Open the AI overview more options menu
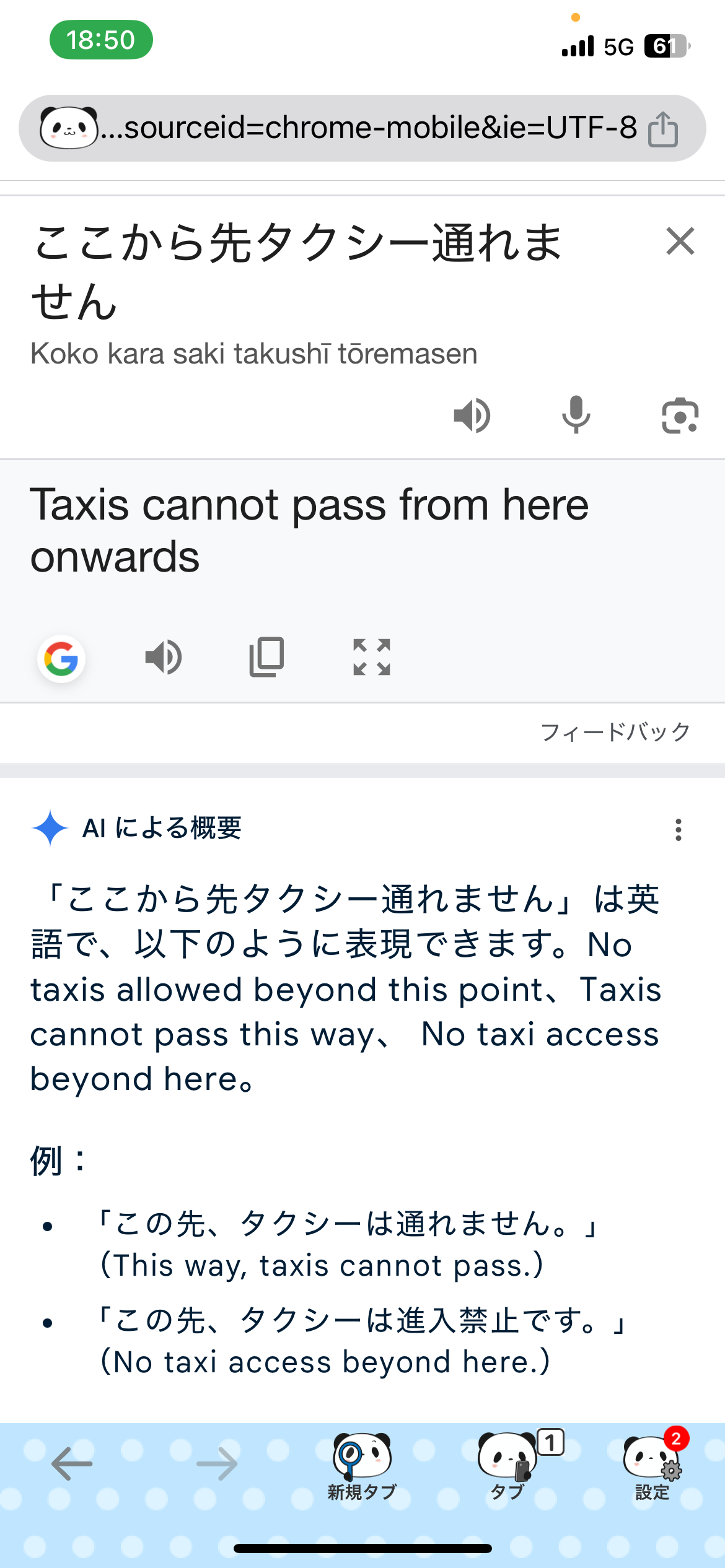The width and height of the screenshot is (725, 1568). 679,829
